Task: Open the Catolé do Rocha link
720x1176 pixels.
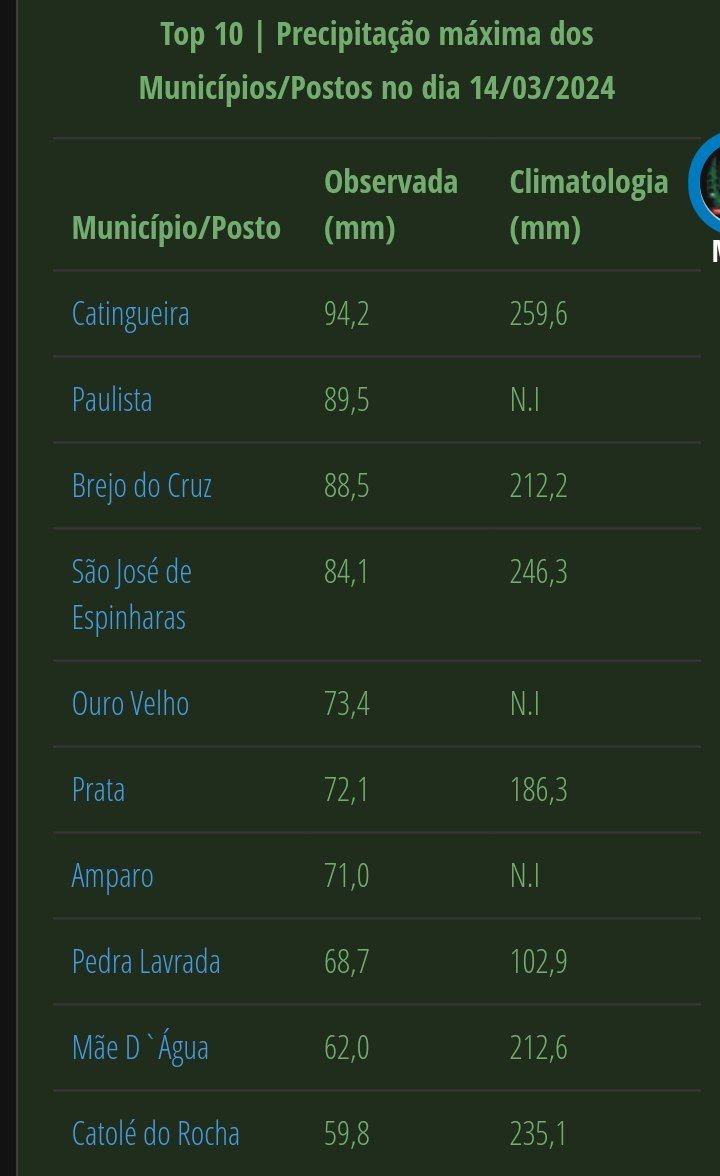Action: 156,1133
